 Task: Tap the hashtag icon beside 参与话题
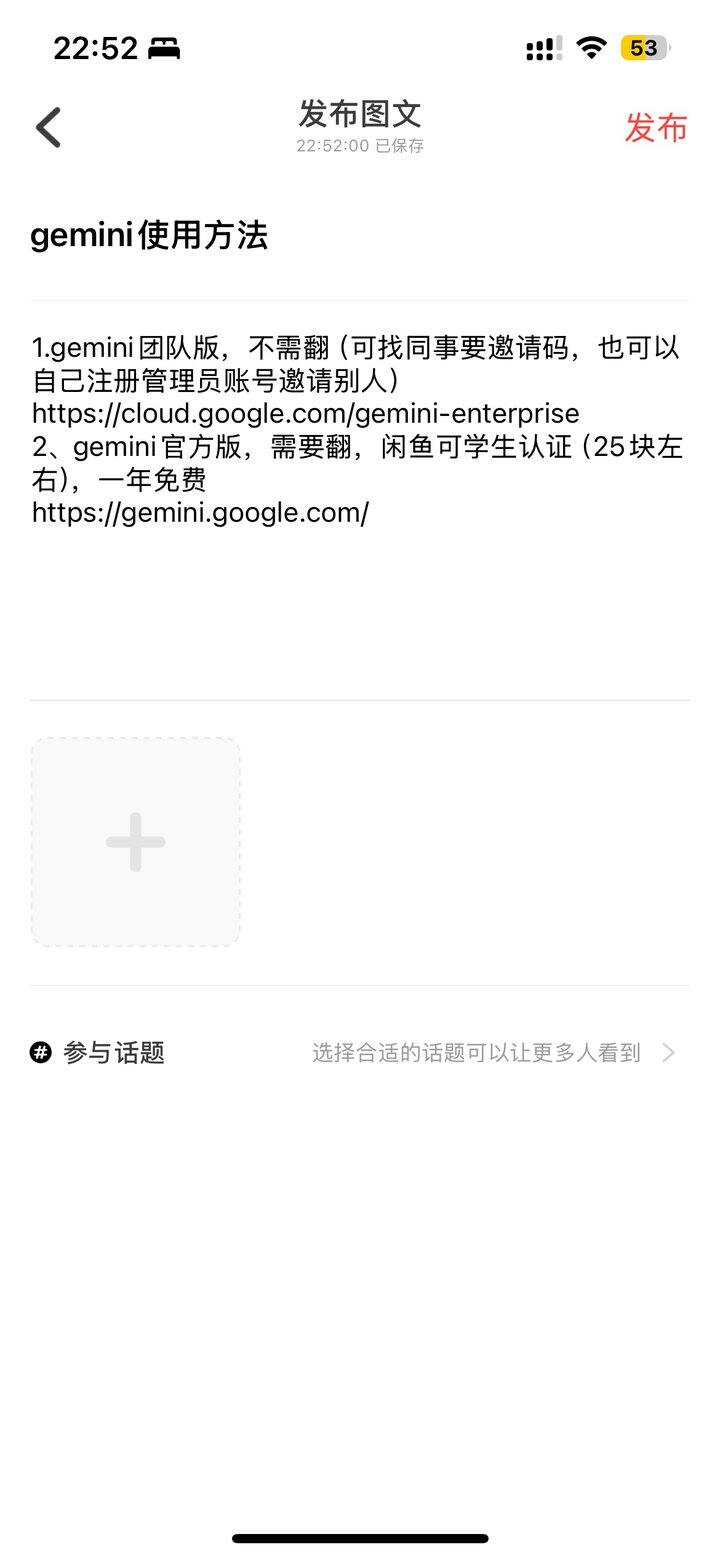38,1052
